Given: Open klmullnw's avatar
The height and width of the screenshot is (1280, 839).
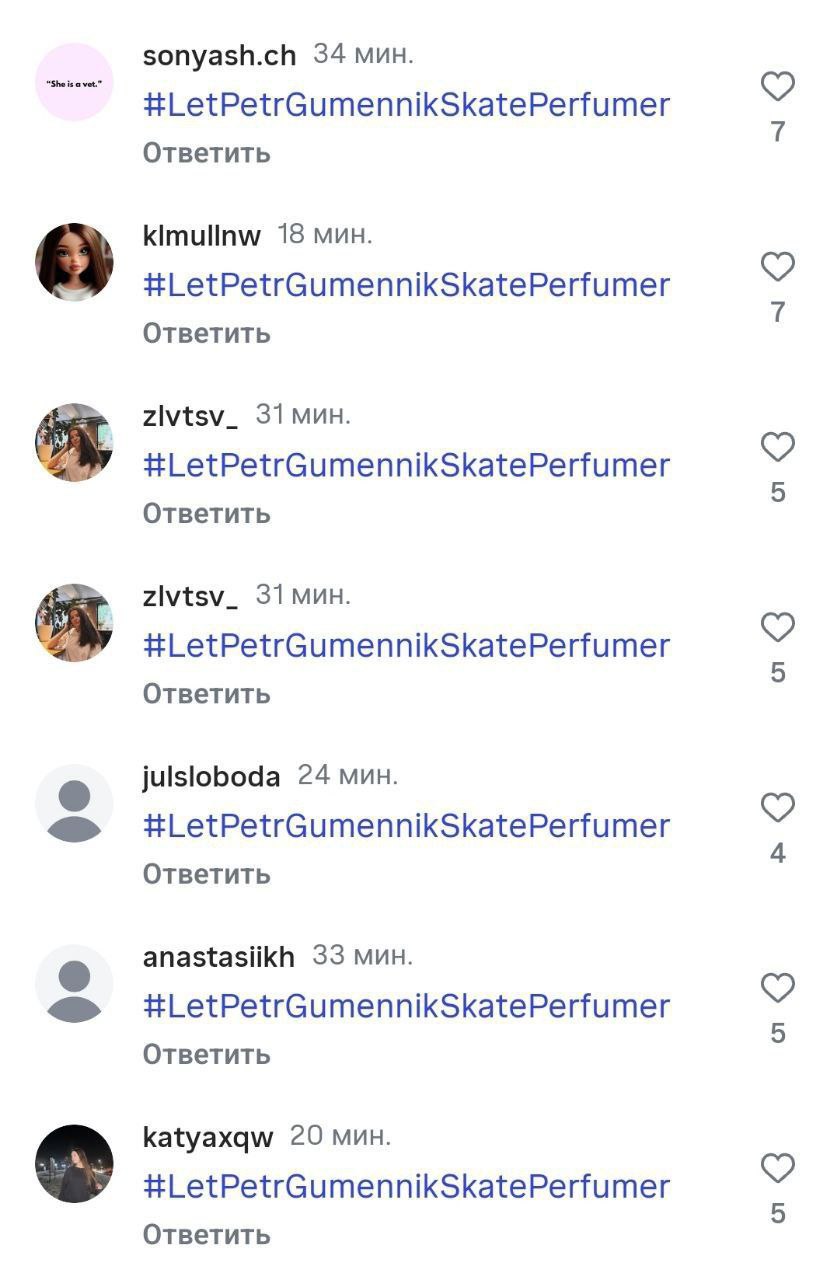Looking at the screenshot, I should pyautogui.click(x=74, y=262).
